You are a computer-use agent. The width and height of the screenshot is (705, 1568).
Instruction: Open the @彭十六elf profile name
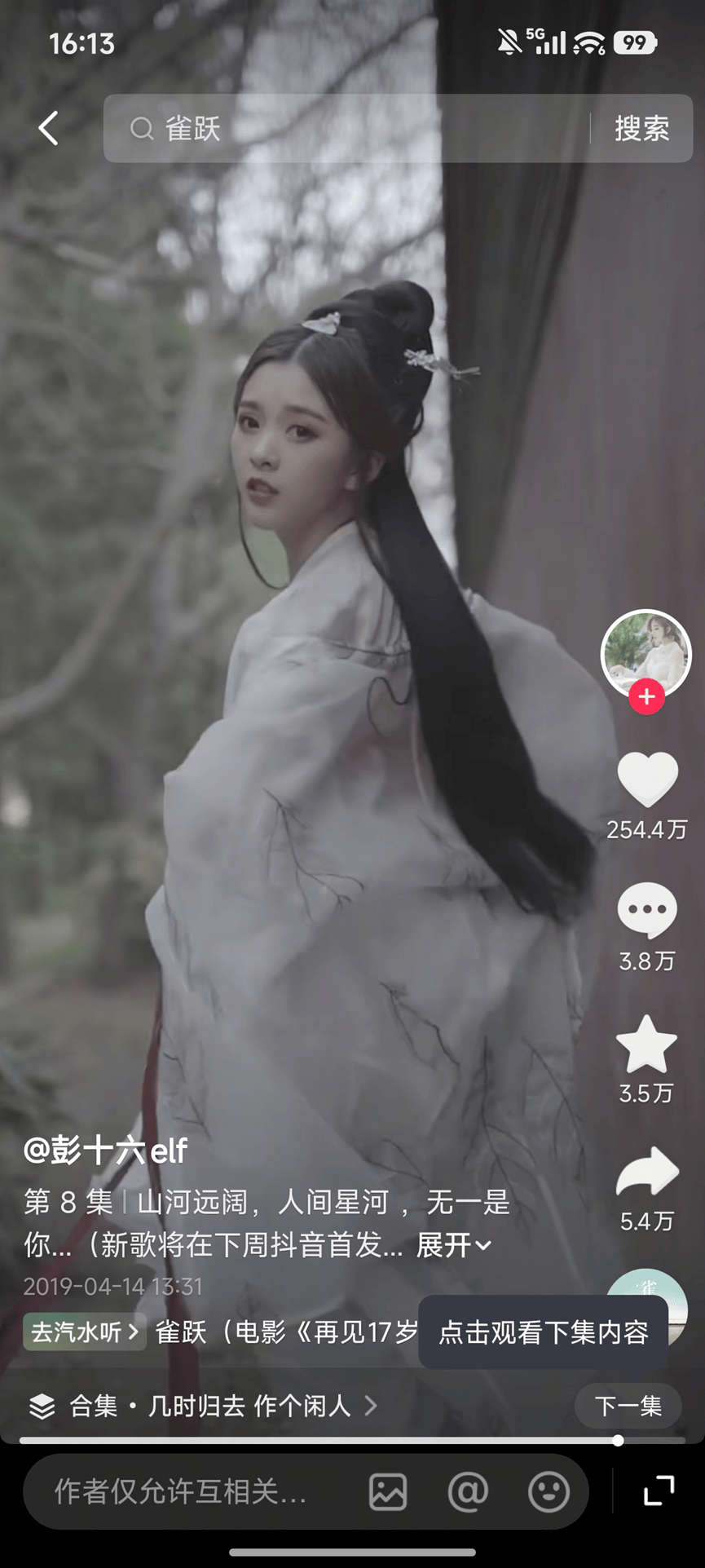106,1151
